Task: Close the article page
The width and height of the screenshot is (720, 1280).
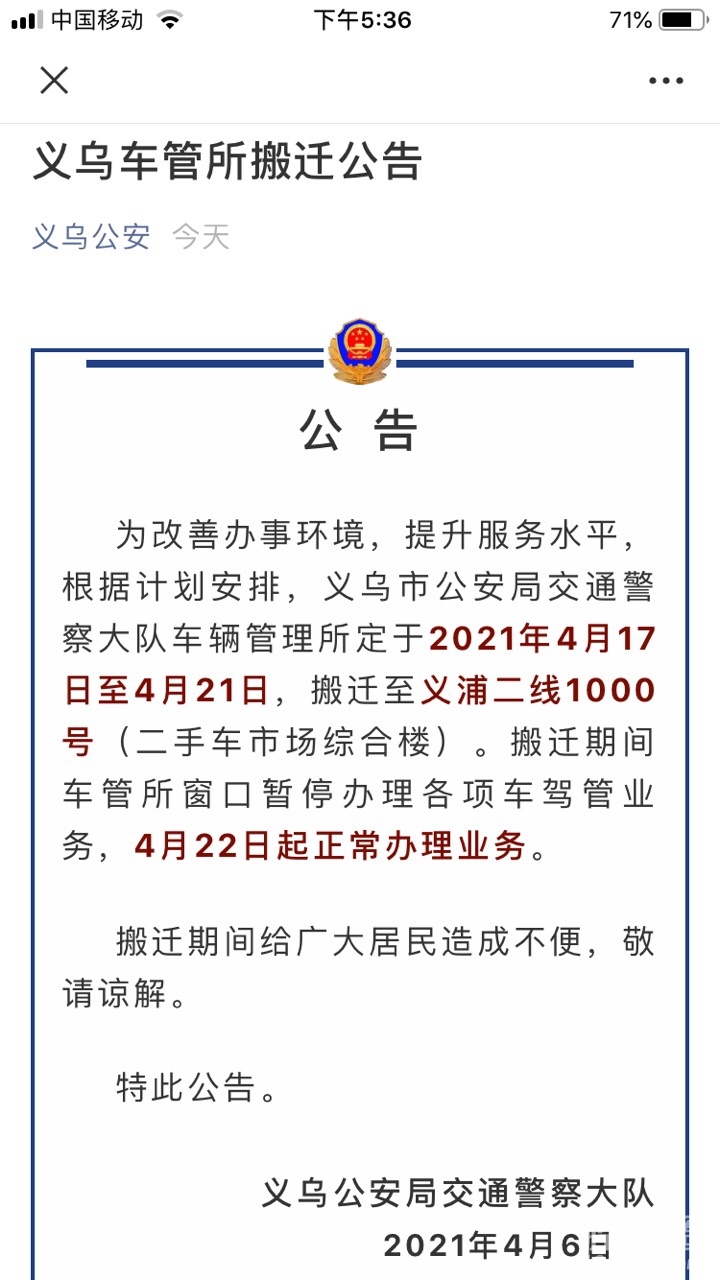Action: 54,80
